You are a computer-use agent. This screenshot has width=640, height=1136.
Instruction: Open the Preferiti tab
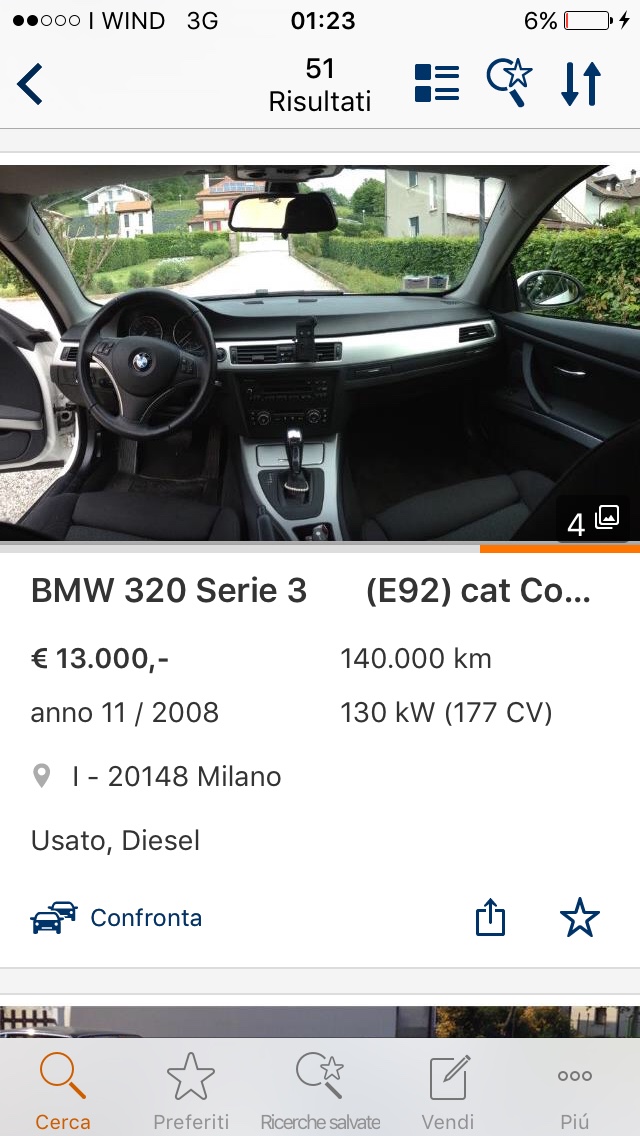(x=191, y=1090)
